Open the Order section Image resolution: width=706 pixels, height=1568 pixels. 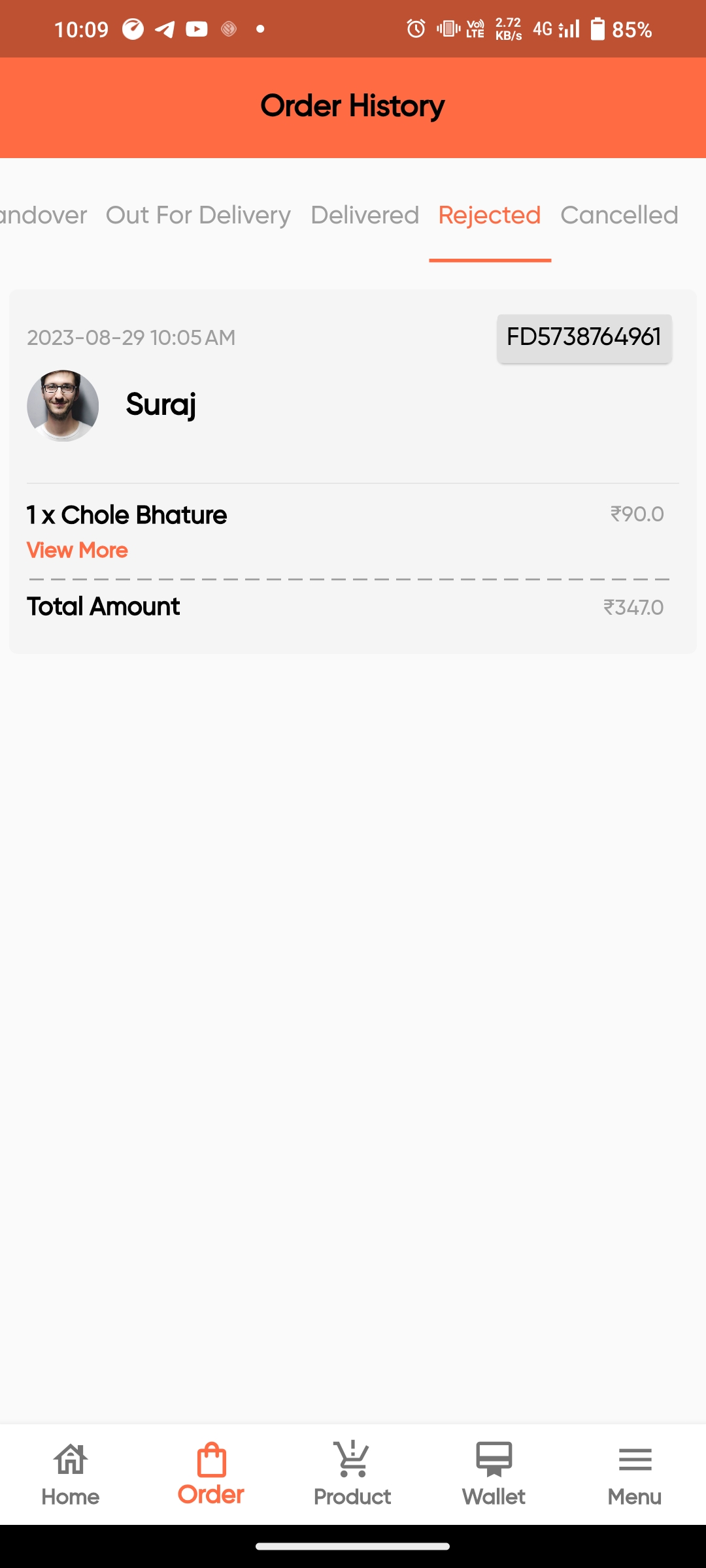211,1475
